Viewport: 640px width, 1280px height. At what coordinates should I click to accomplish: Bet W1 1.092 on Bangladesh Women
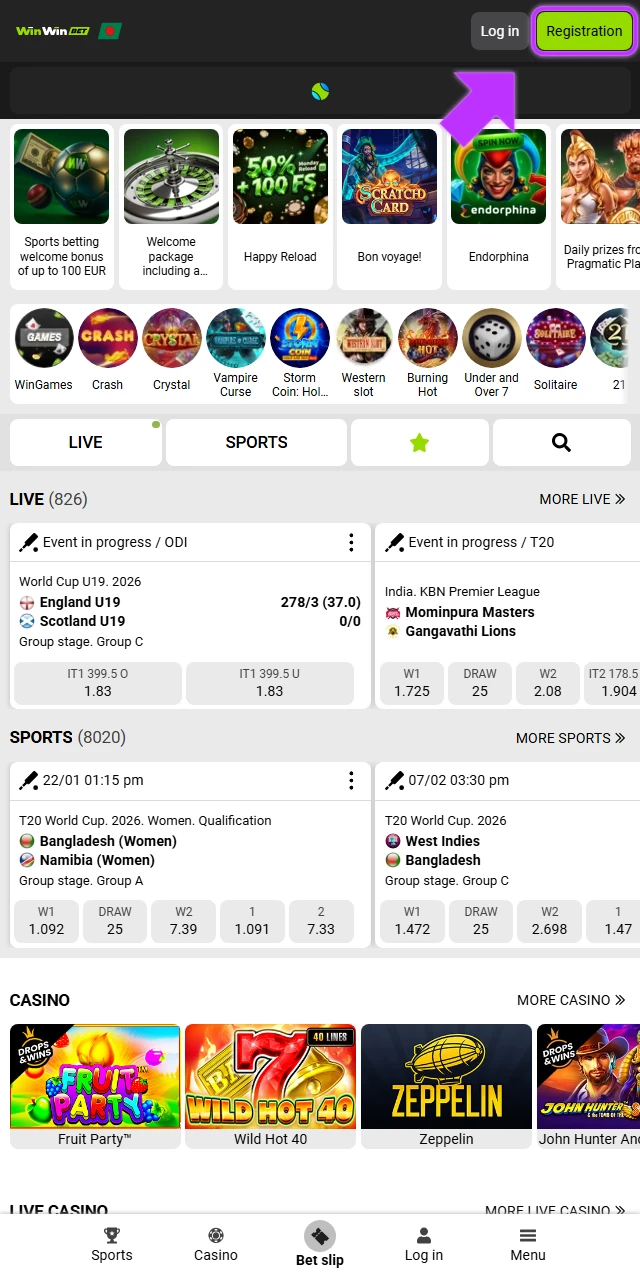[x=46, y=921]
